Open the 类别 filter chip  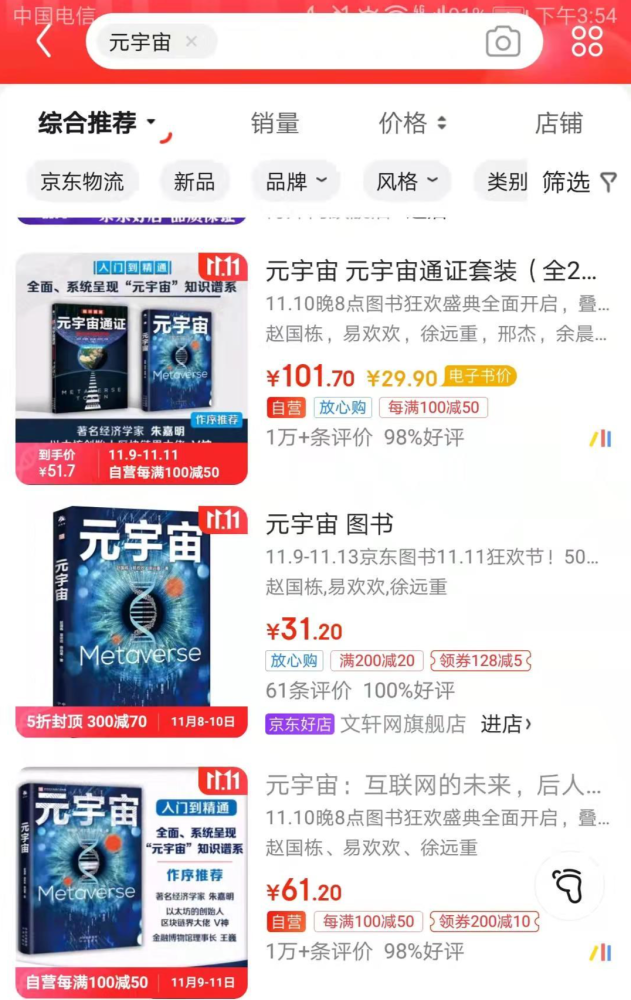tap(506, 182)
